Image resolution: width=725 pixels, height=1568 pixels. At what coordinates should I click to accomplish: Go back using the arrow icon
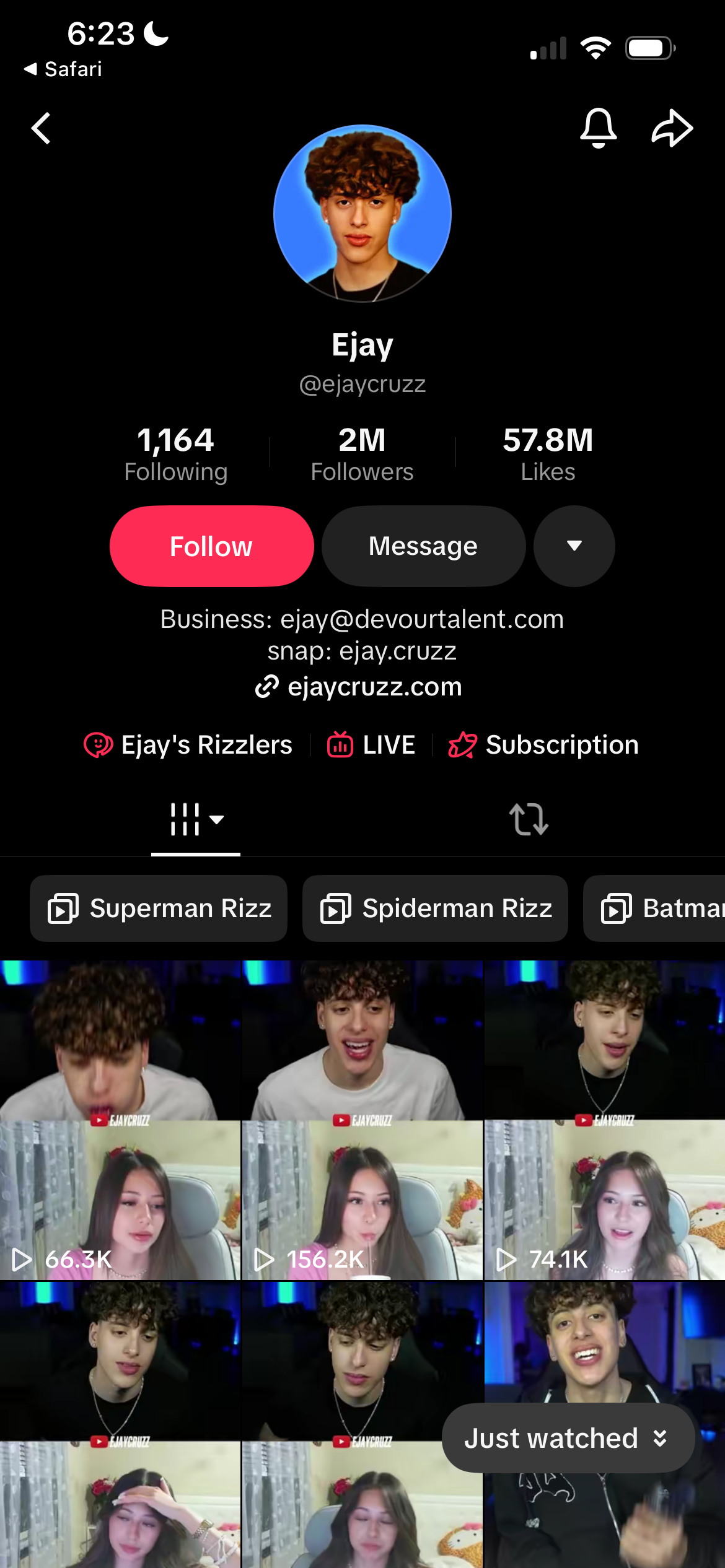[x=41, y=129]
